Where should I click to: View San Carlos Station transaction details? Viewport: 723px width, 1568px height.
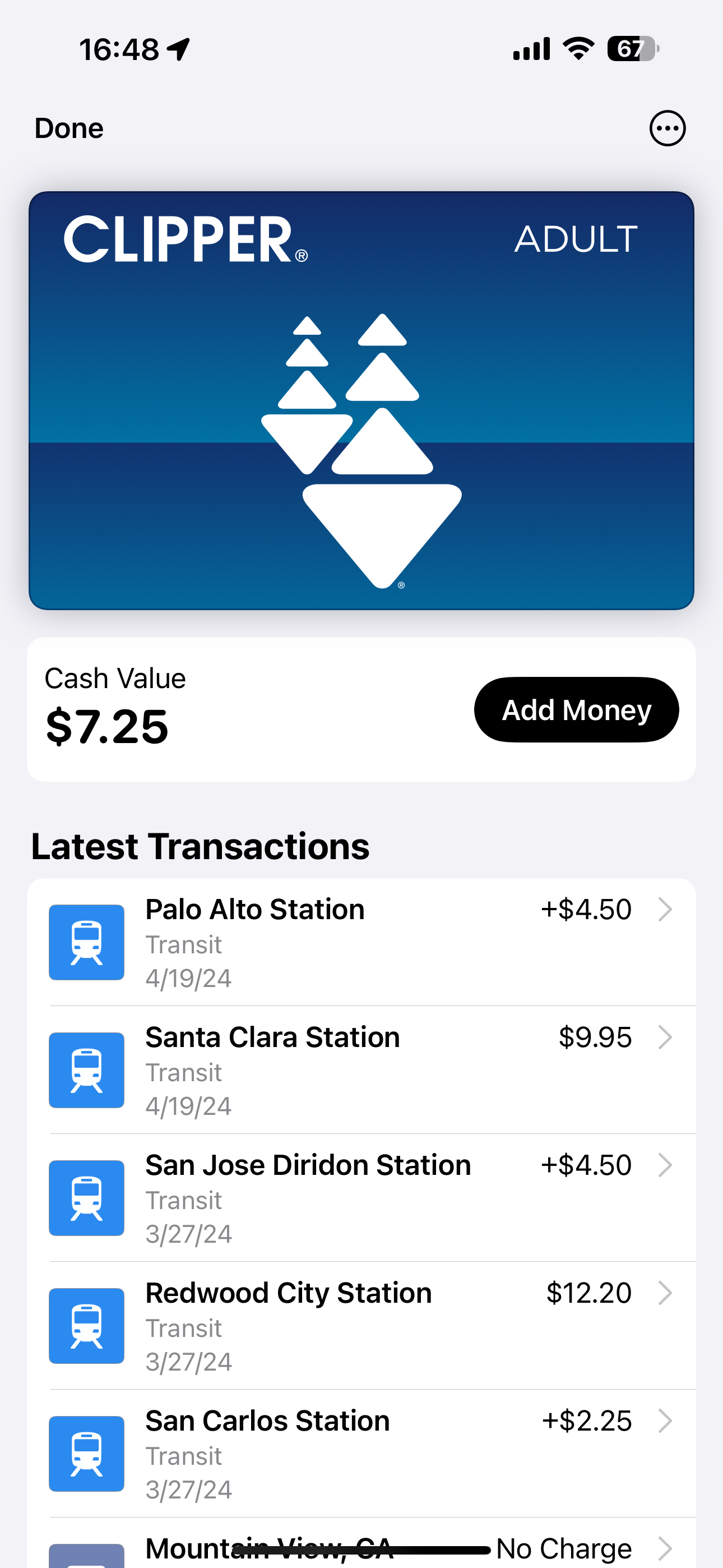click(x=361, y=1454)
